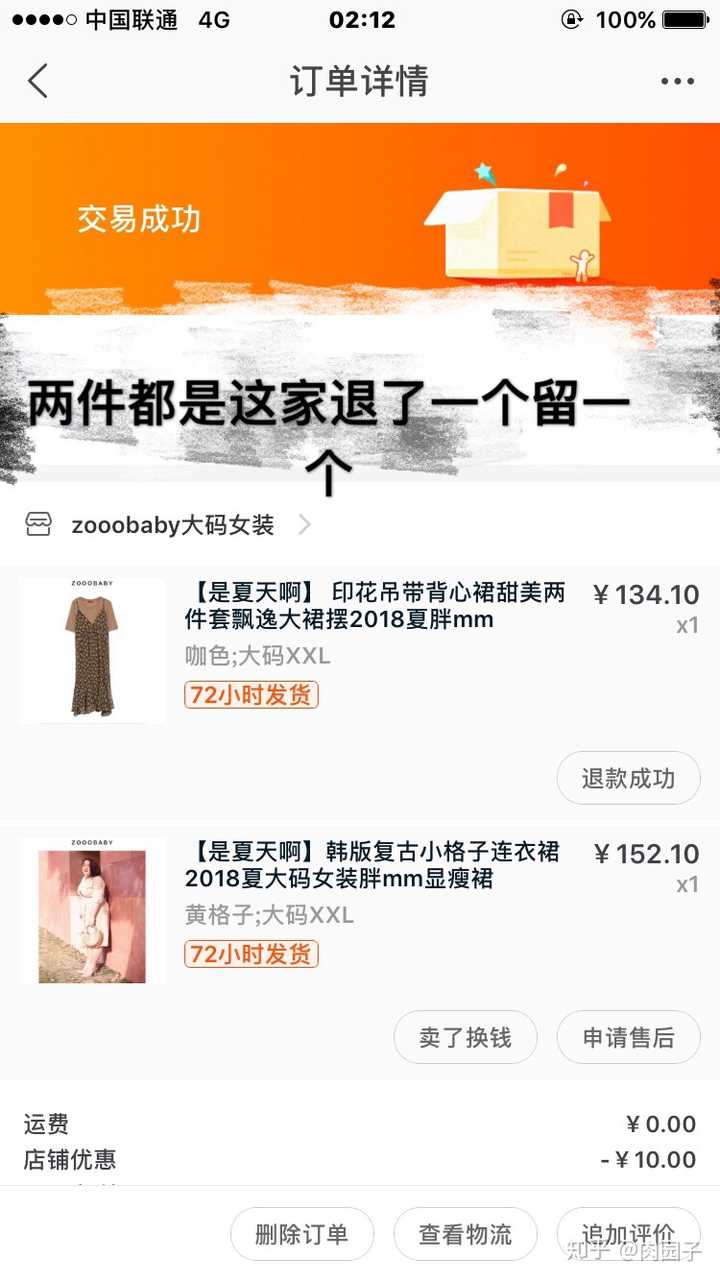720x1281 pixels.
Task: Tap the 退款成功 refund status button
Action: [x=628, y=778]
